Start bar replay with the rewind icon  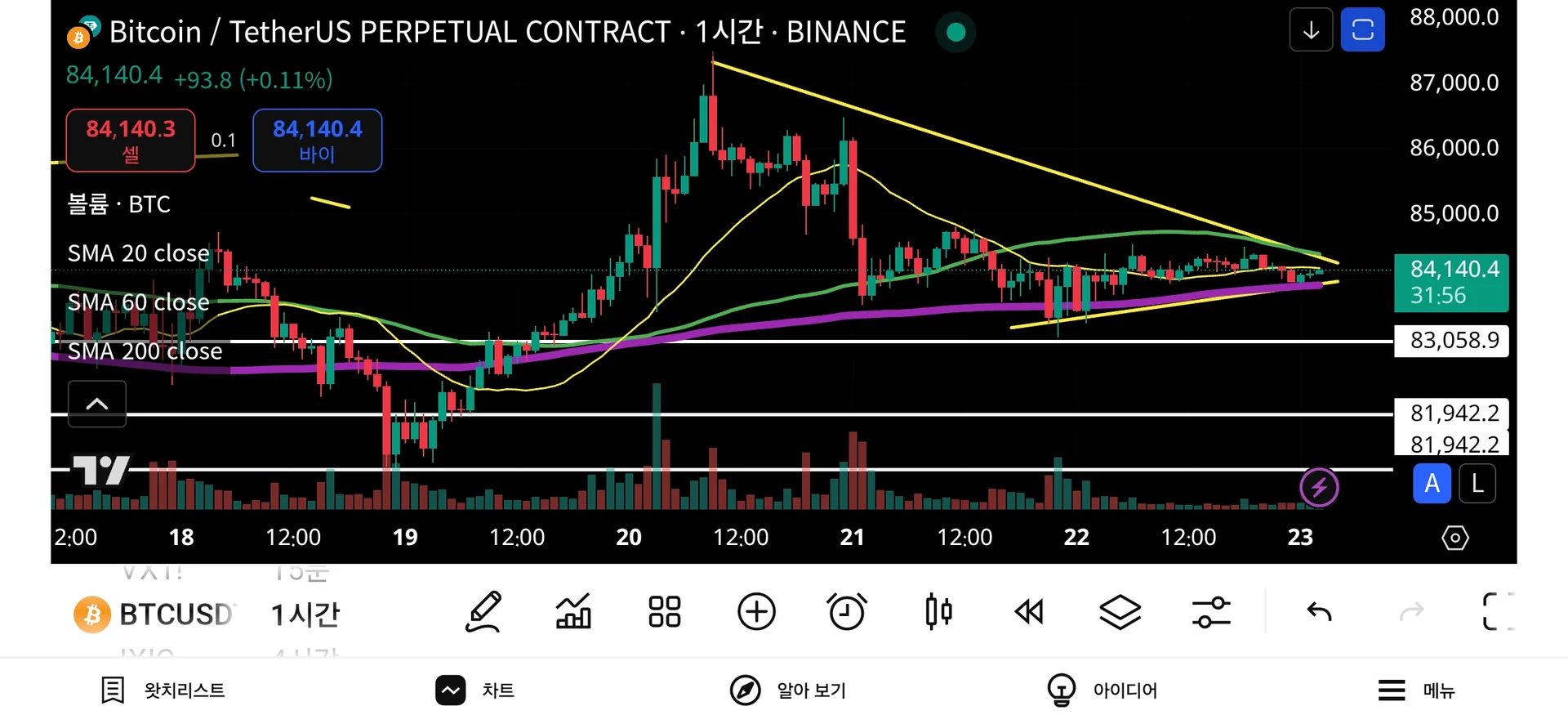[x=1029, y=612]
